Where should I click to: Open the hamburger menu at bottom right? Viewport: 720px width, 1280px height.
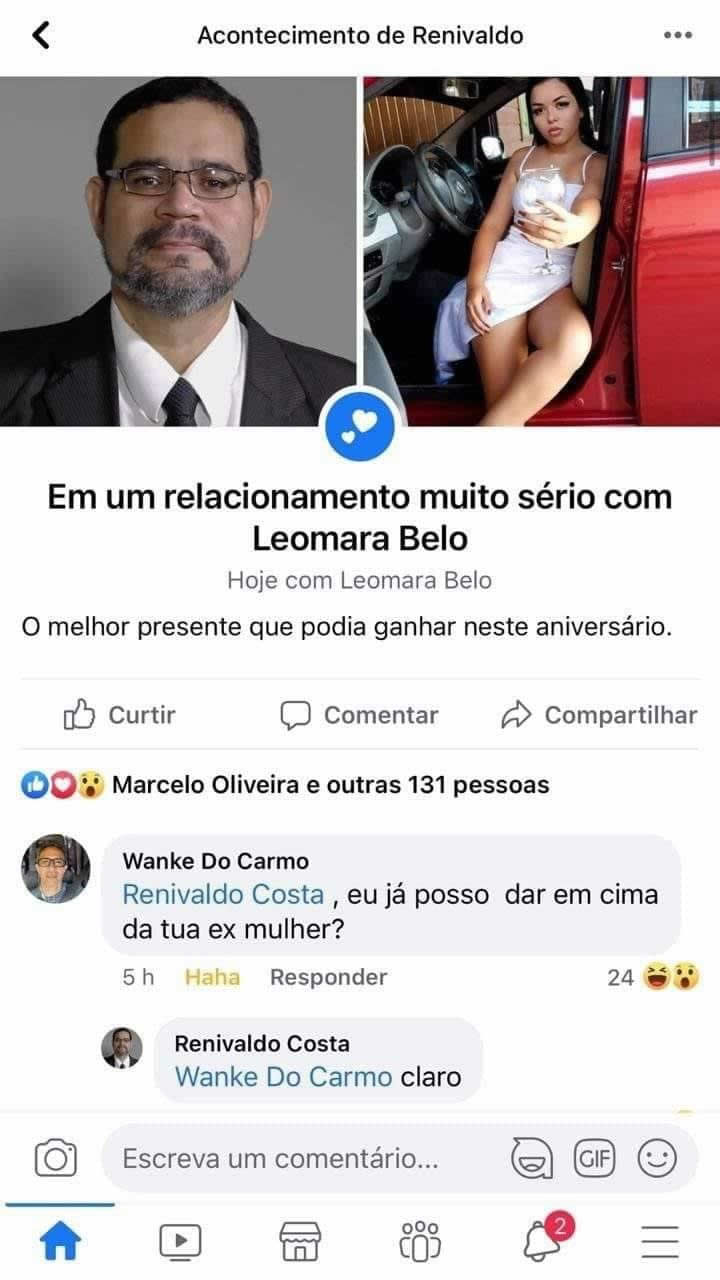pos(660,1243)
